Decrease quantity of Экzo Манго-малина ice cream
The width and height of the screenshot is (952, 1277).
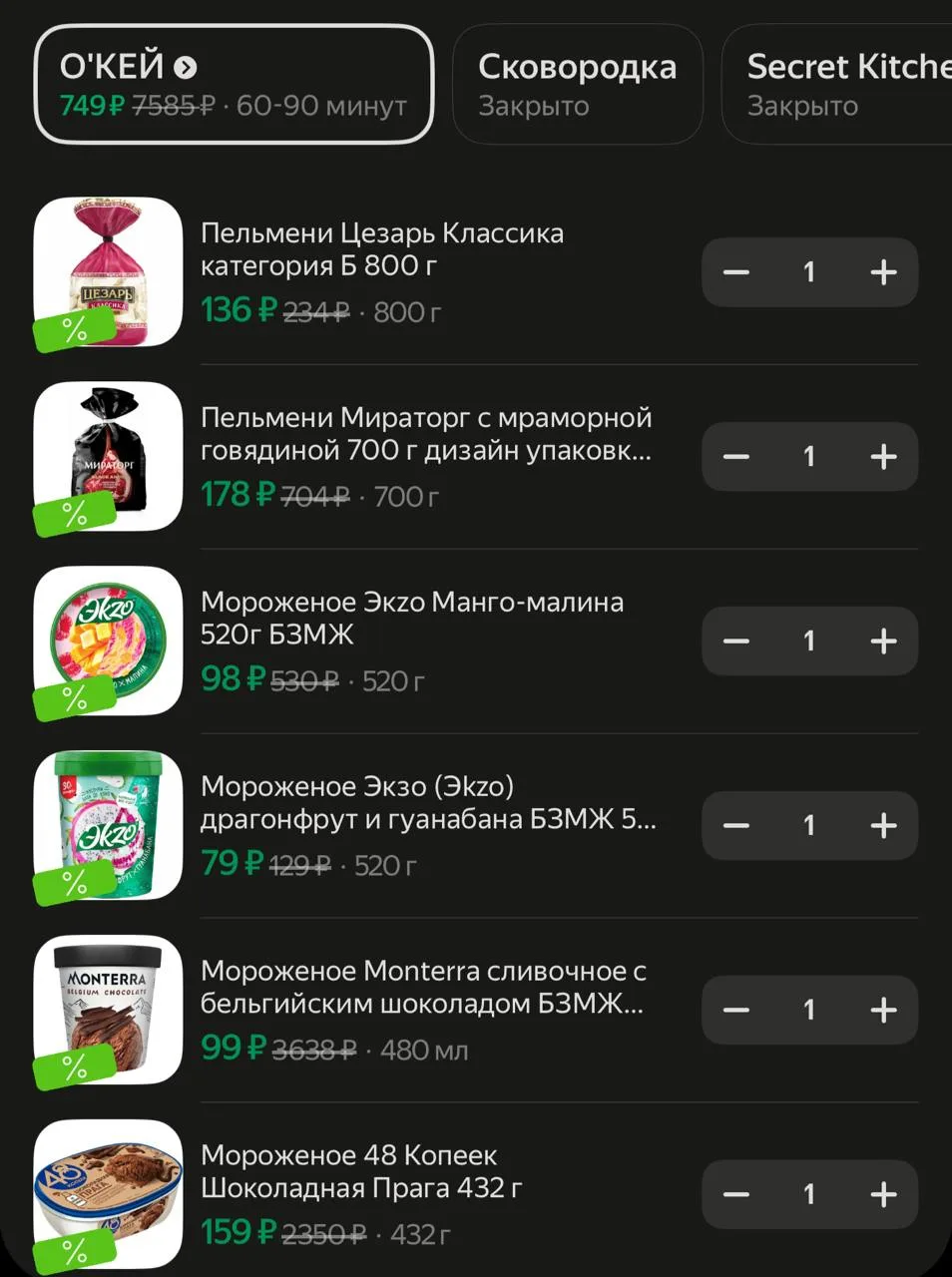(x=736, y=641)
